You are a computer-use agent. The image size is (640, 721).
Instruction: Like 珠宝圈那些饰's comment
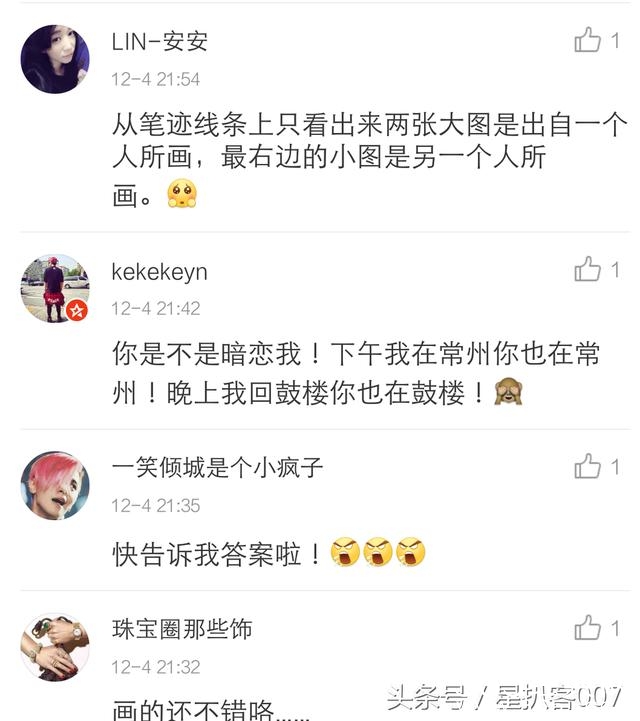[x=588, y=628]
